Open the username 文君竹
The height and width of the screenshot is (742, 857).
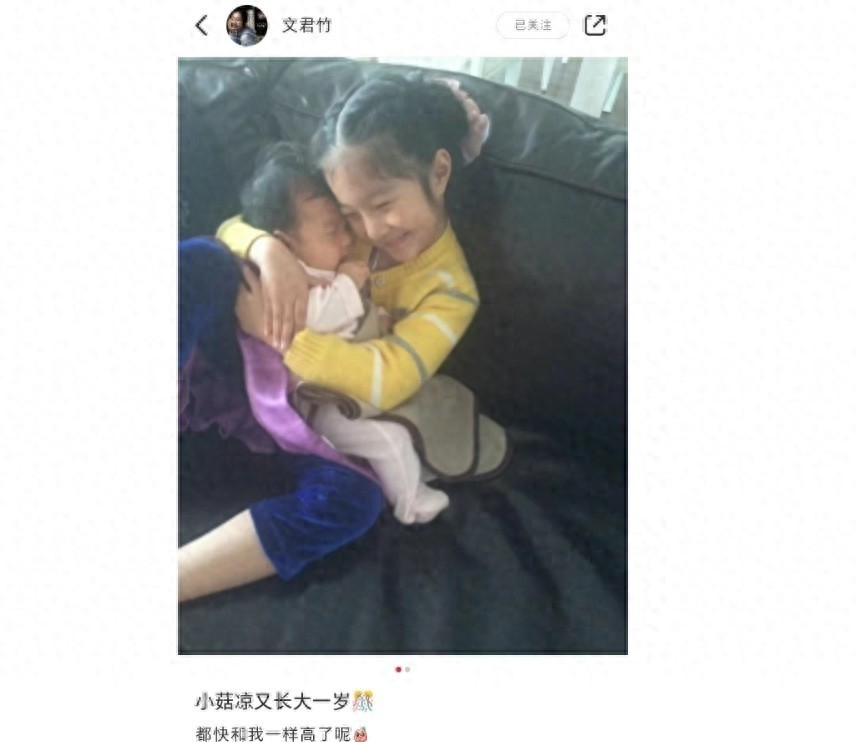[306, 26]
